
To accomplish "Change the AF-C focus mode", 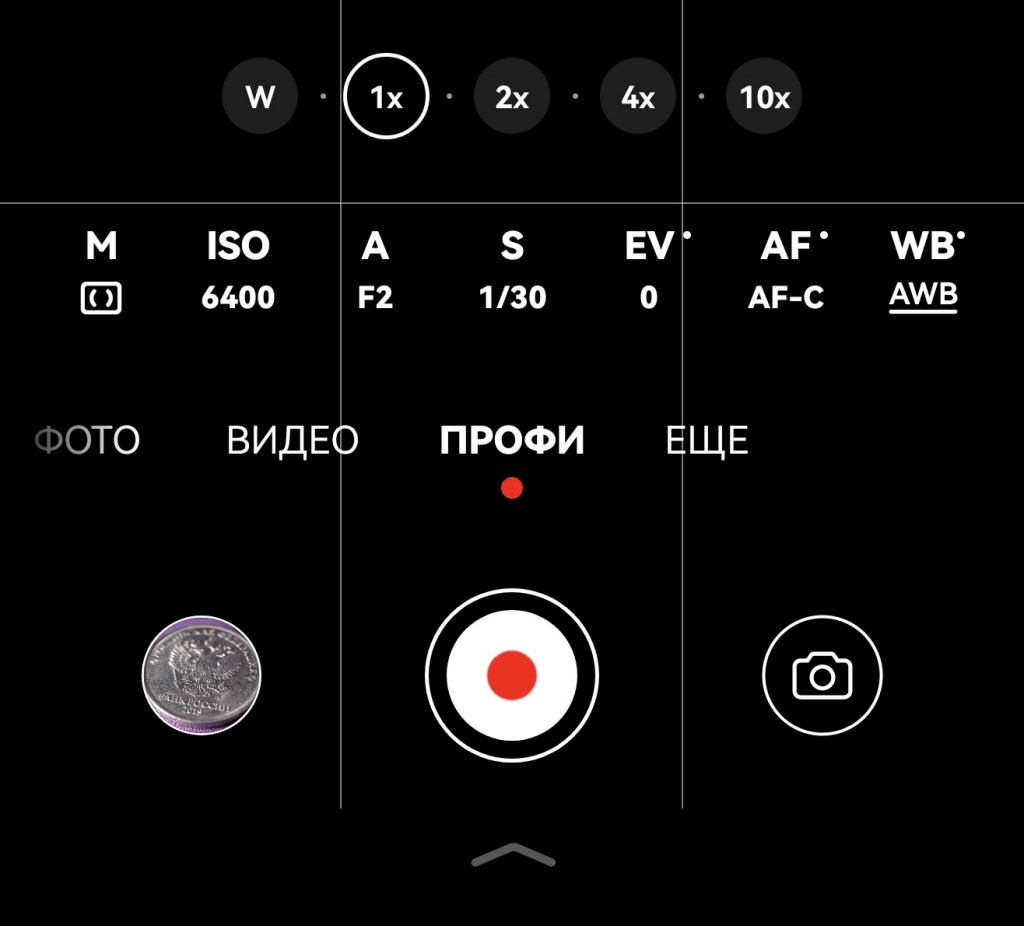I will coord(786,270).
